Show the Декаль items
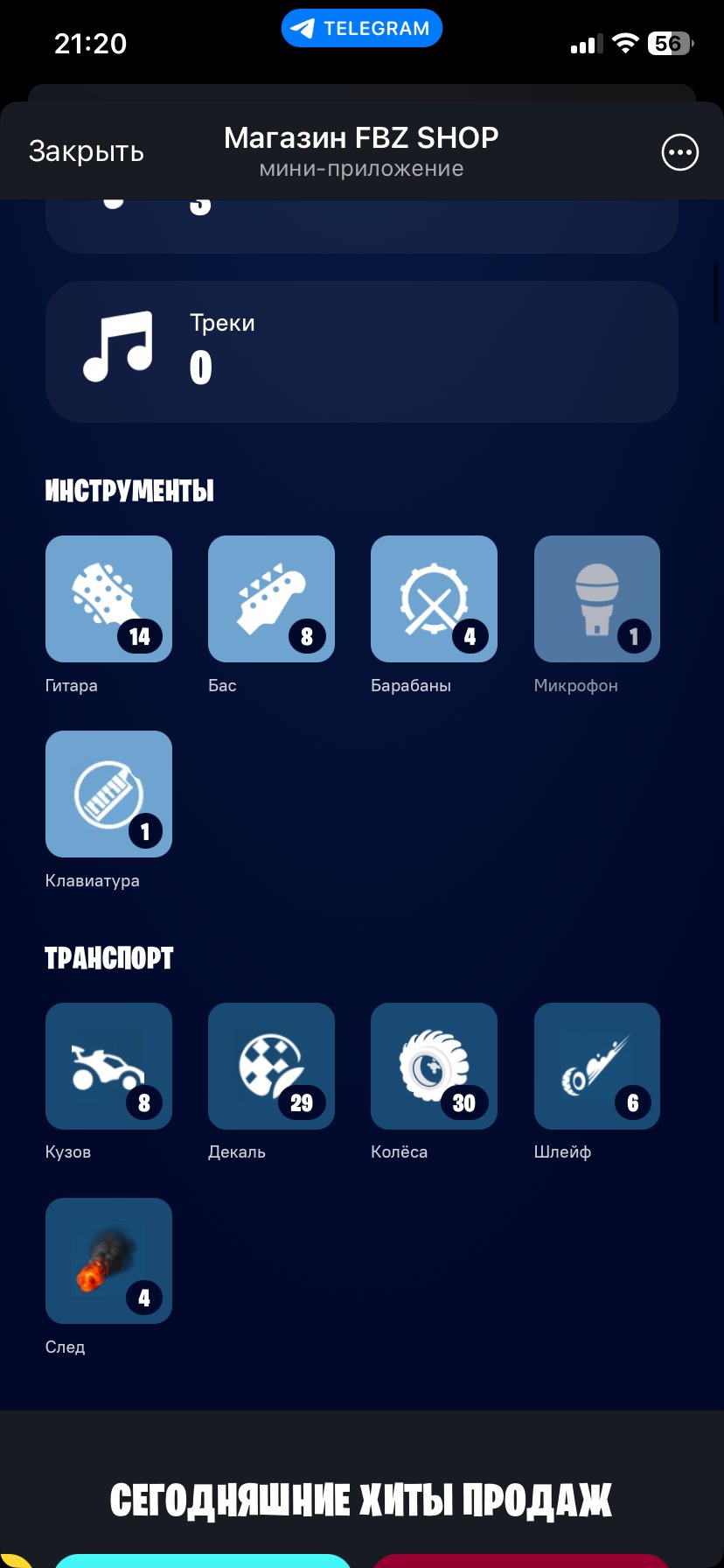The height and width of the screenshot is (1568, 724). point(271,1066)
